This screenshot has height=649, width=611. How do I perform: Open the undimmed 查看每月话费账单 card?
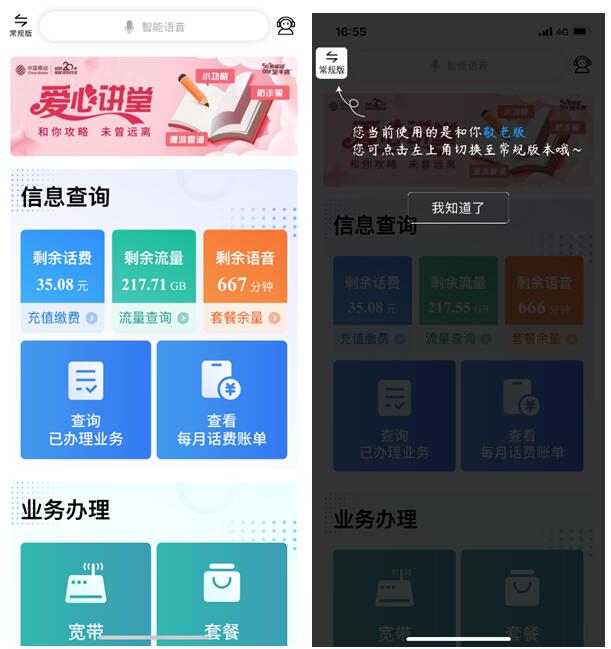click(x=222, y=400)
